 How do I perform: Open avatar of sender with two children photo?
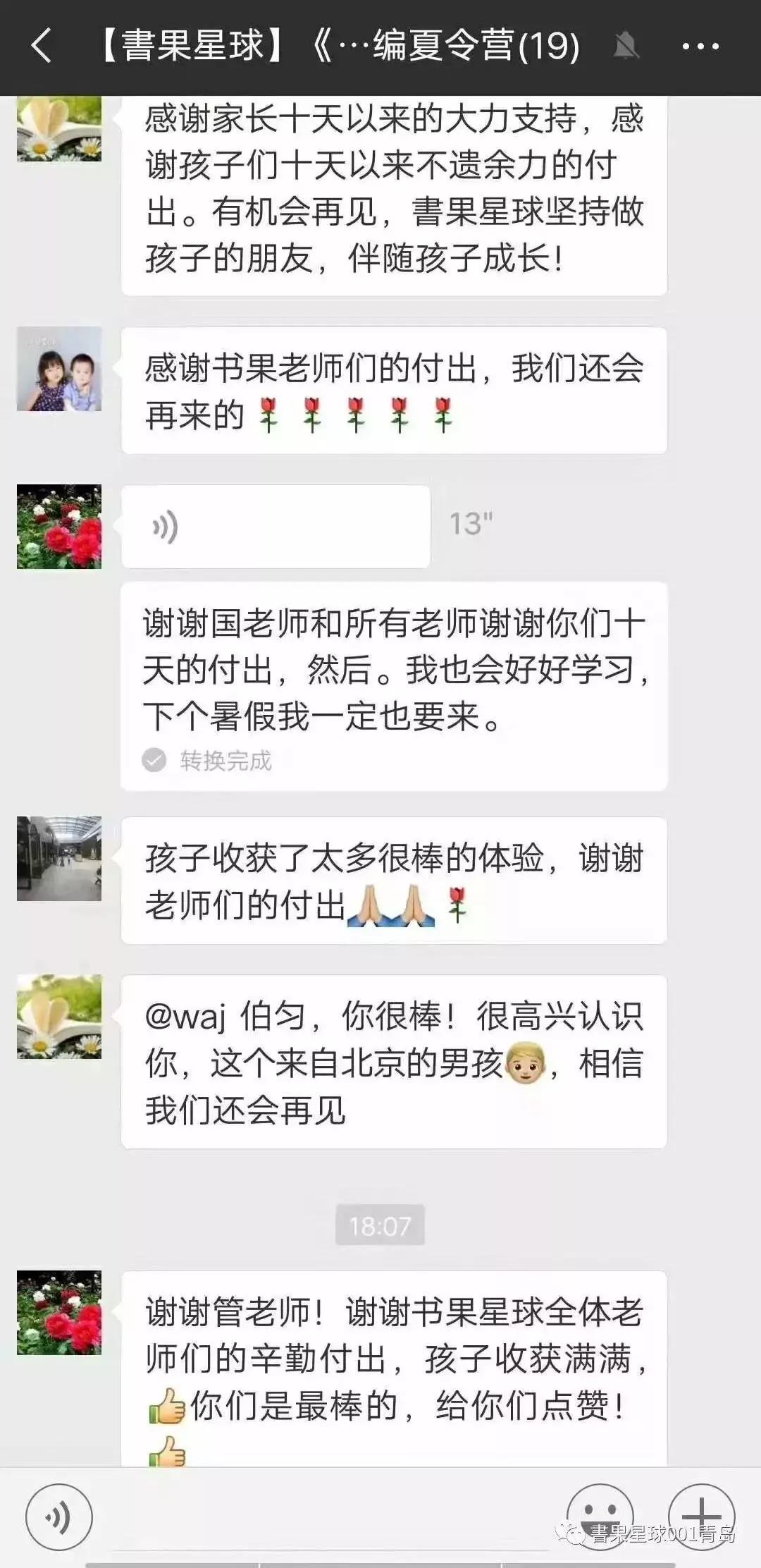pos(59,369)
